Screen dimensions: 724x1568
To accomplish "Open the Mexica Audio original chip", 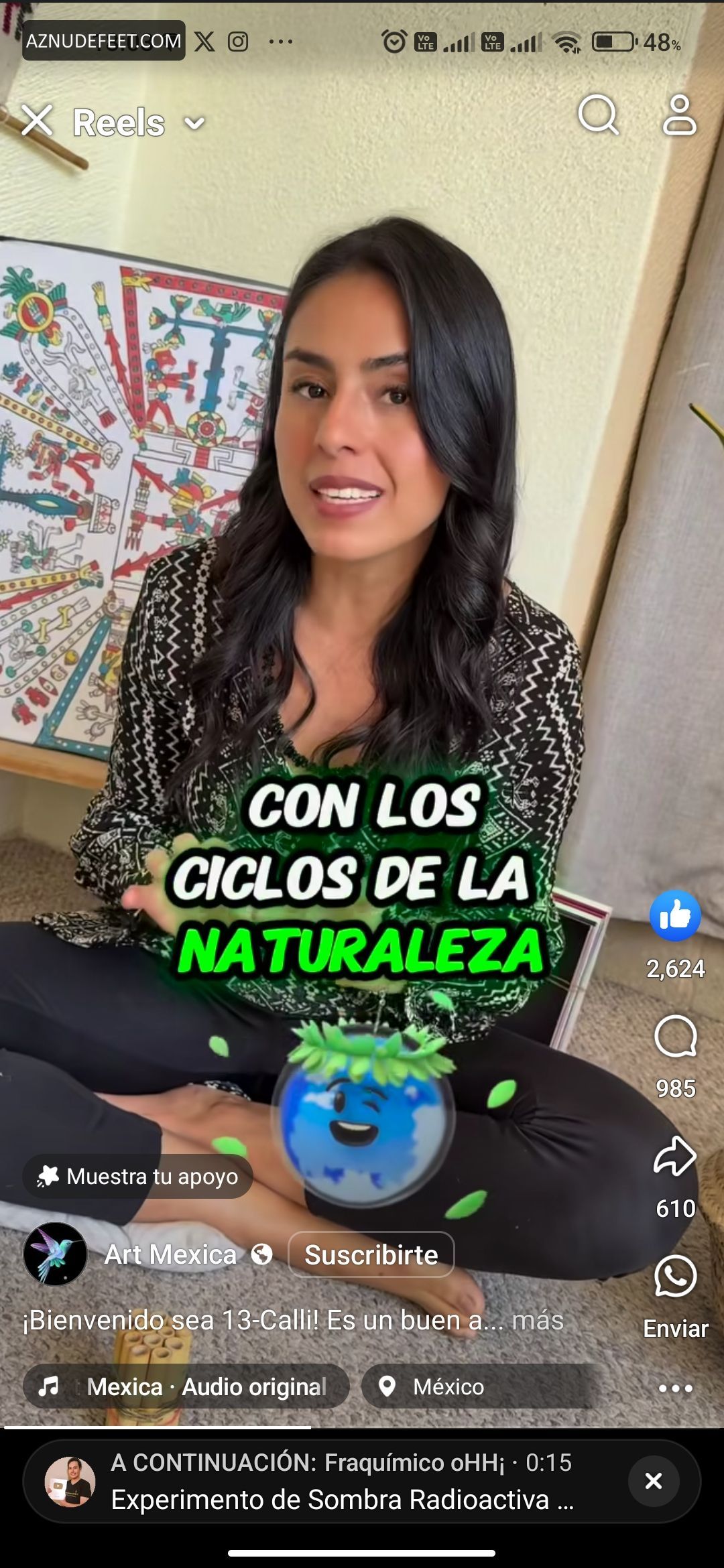I will tap(186, 1386).
